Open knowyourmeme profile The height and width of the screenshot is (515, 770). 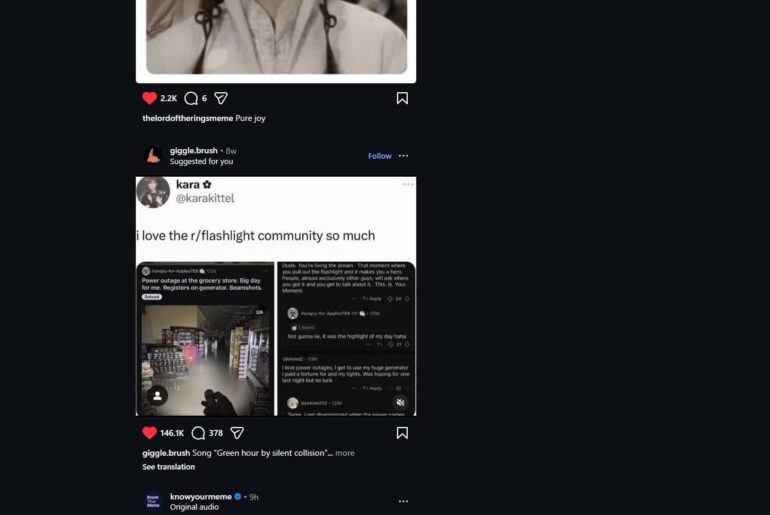click(x=200, y=496)
